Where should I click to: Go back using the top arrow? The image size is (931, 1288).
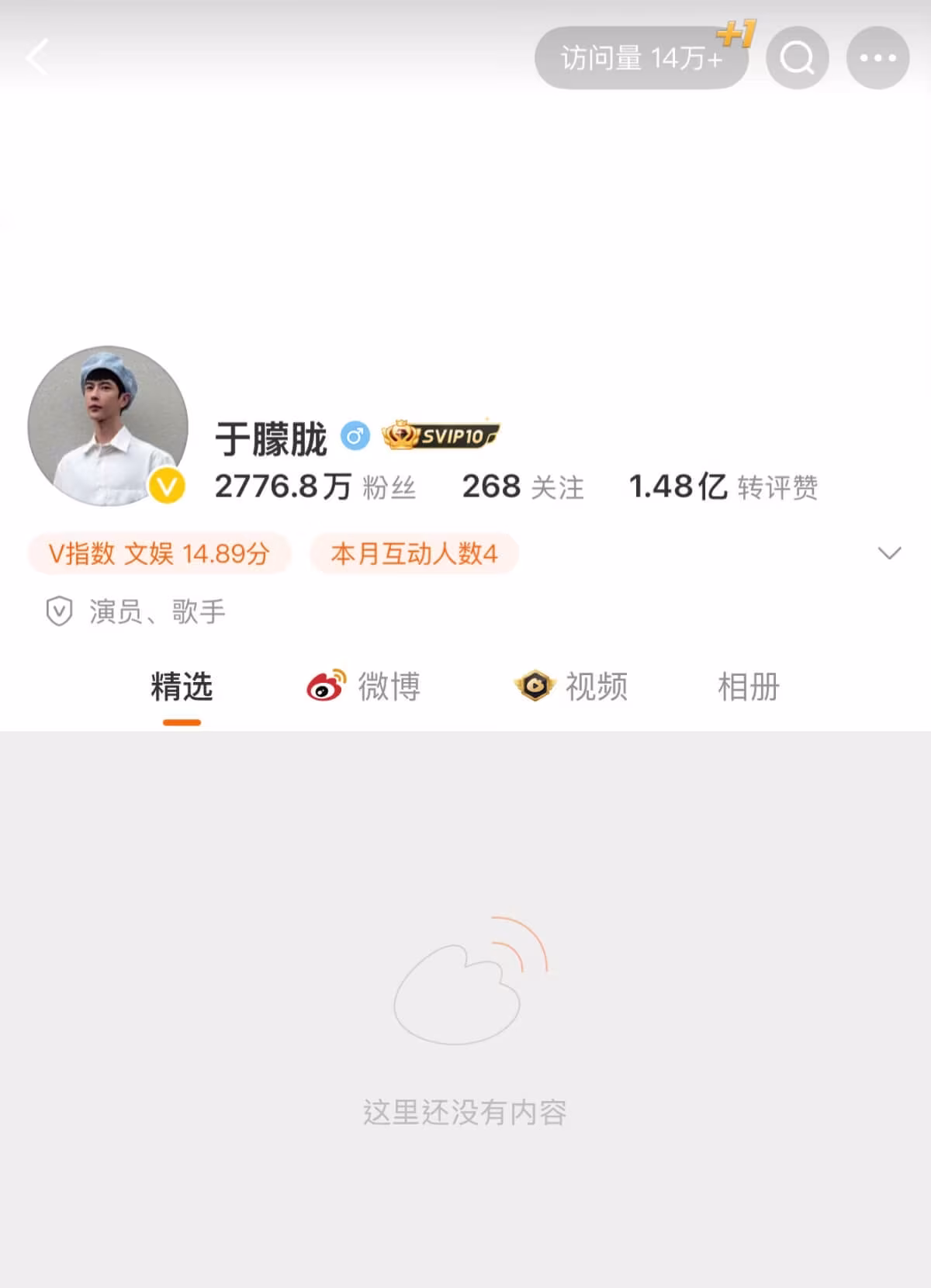click(x=37, y=57)
